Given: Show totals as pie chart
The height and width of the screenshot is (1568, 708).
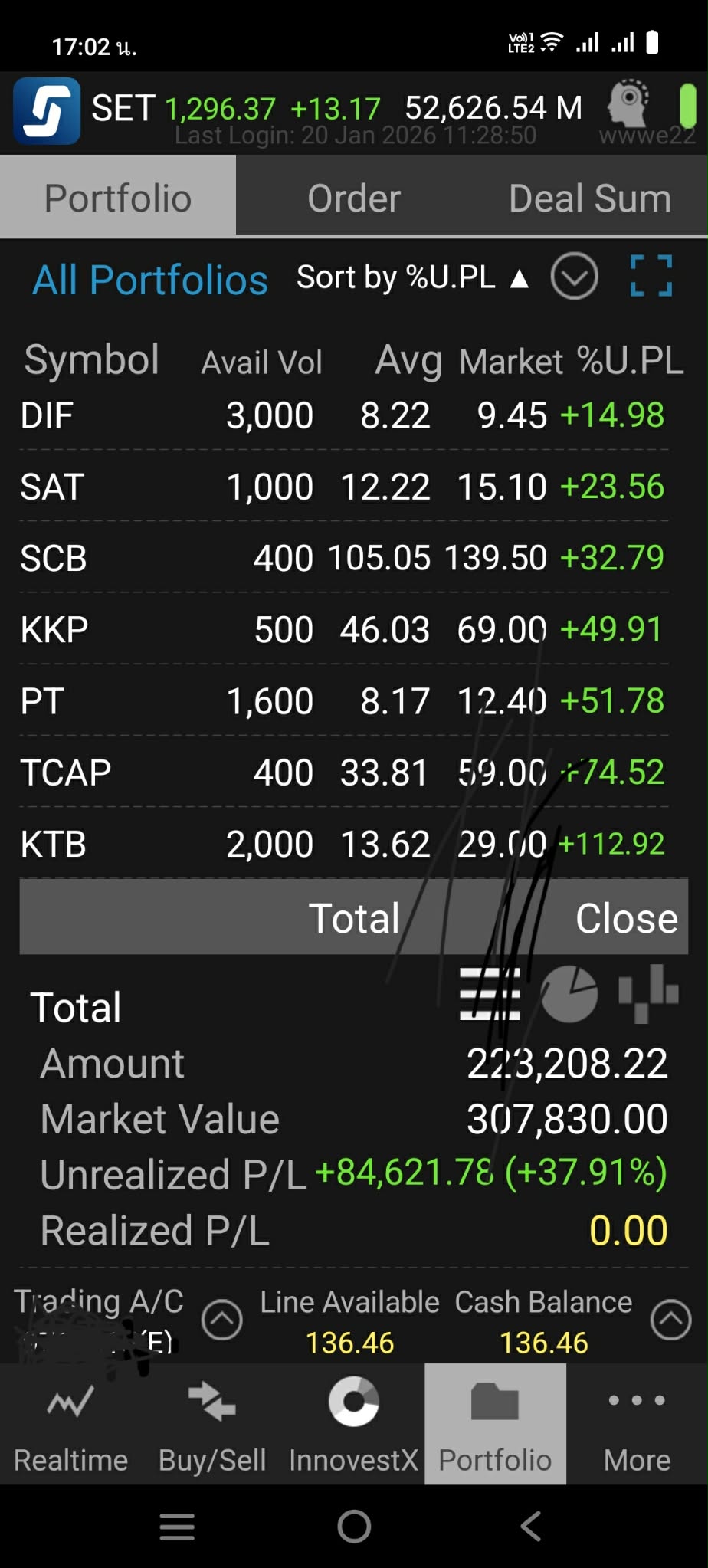Looking at the screenshot, I should coord(569,994).
